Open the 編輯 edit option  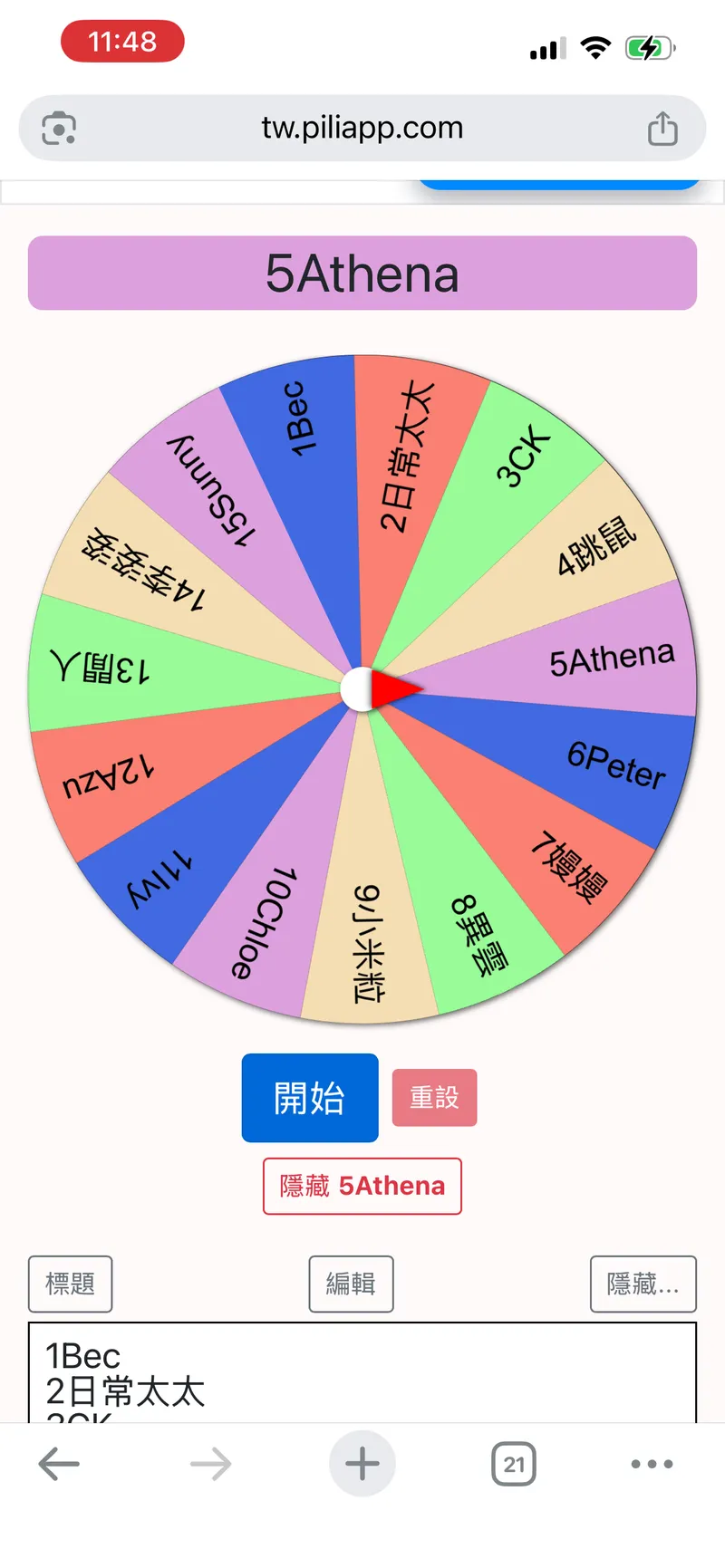point(352,1284)
